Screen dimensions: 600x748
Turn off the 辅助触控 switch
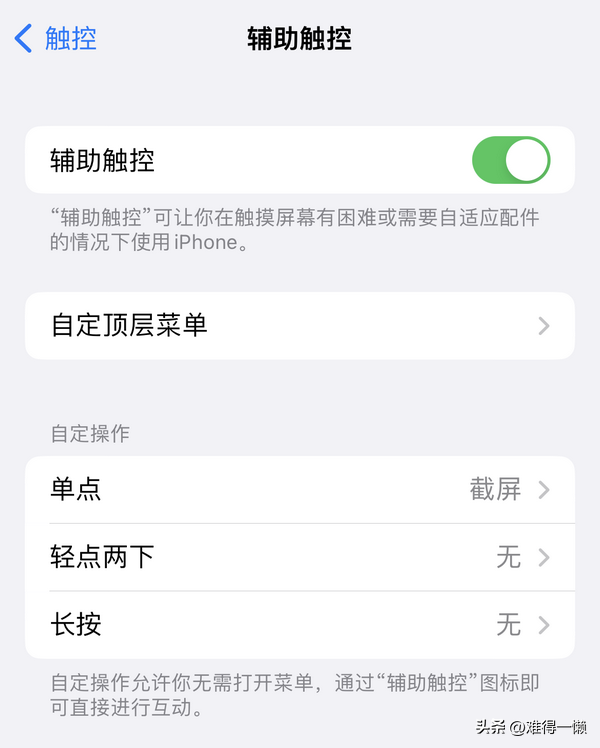coord(510,160)
